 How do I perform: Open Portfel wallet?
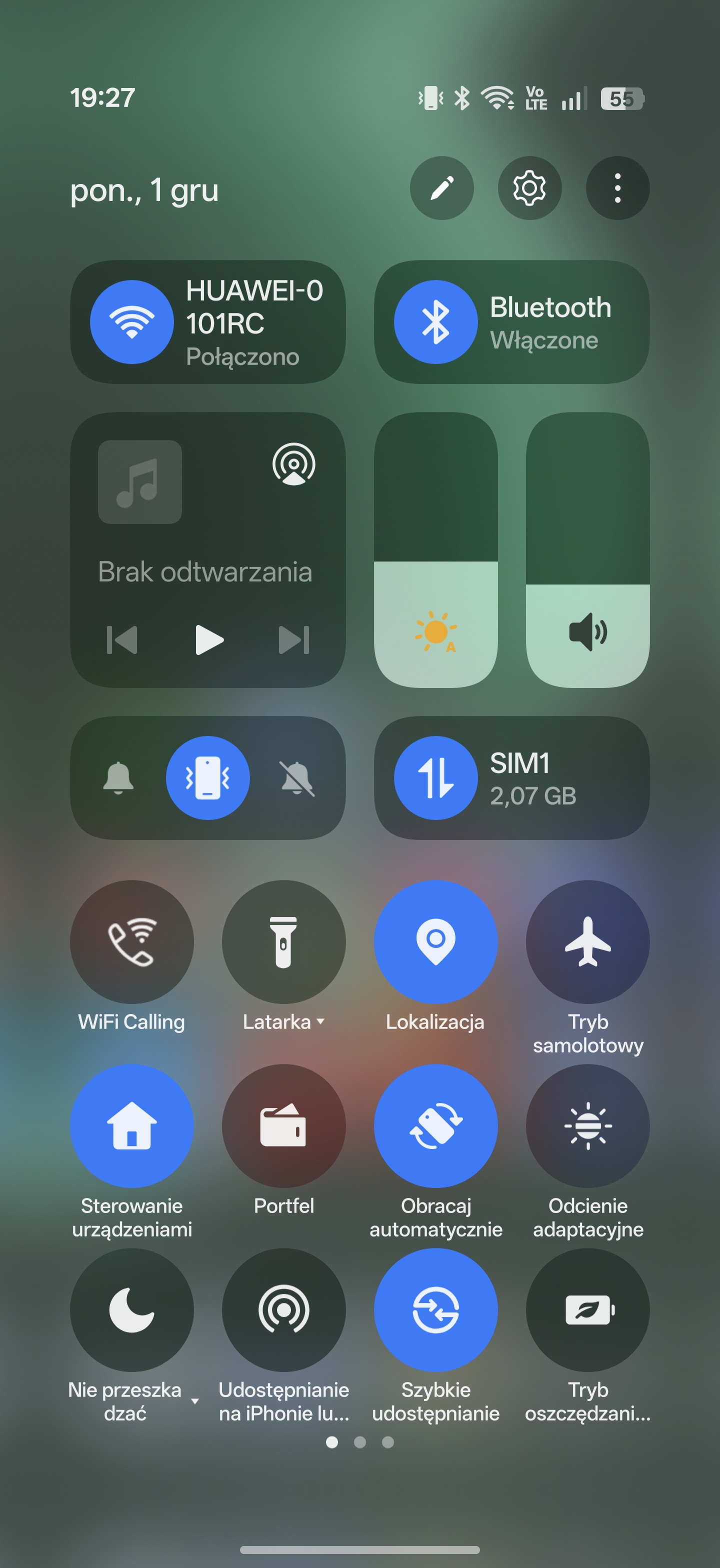click(283, 1125)
